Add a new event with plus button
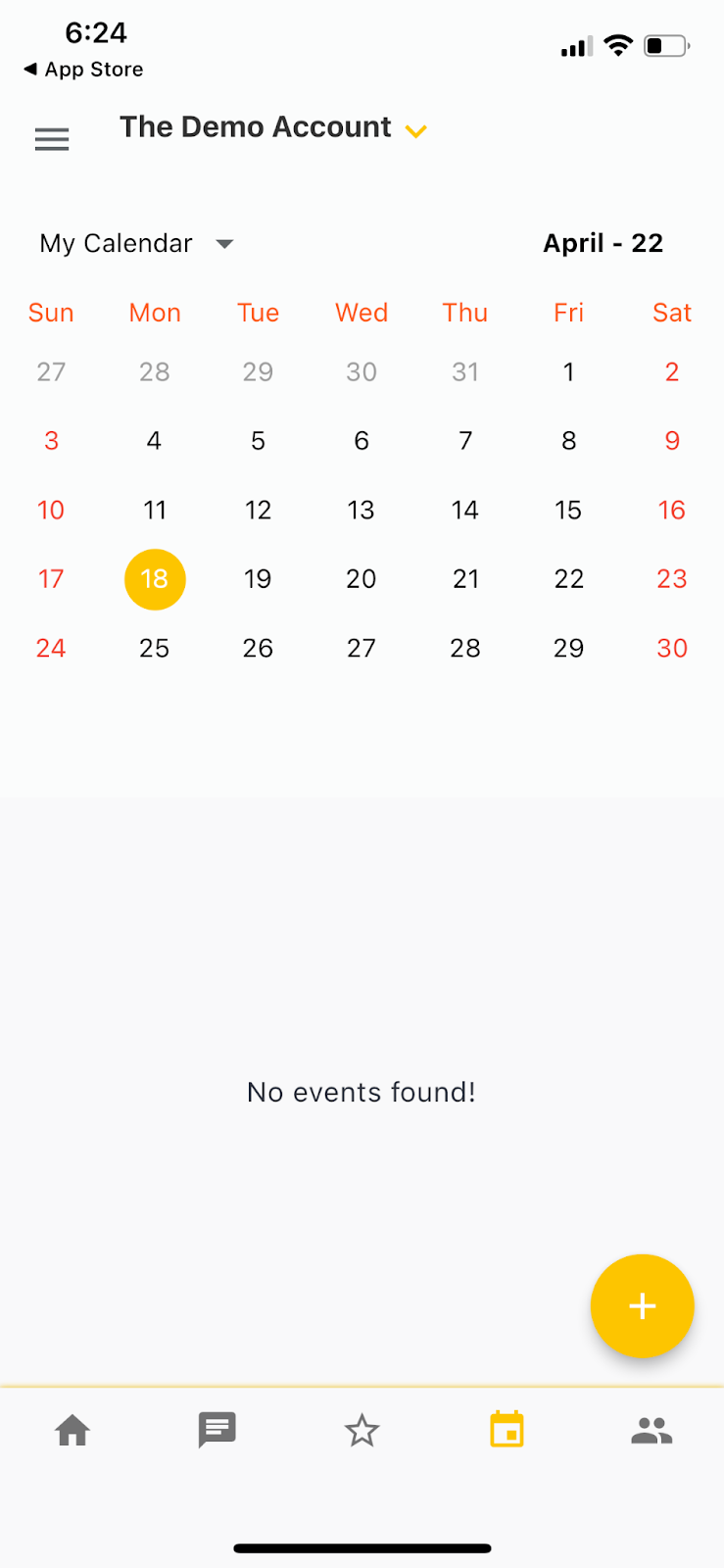 click(642, 1305)
